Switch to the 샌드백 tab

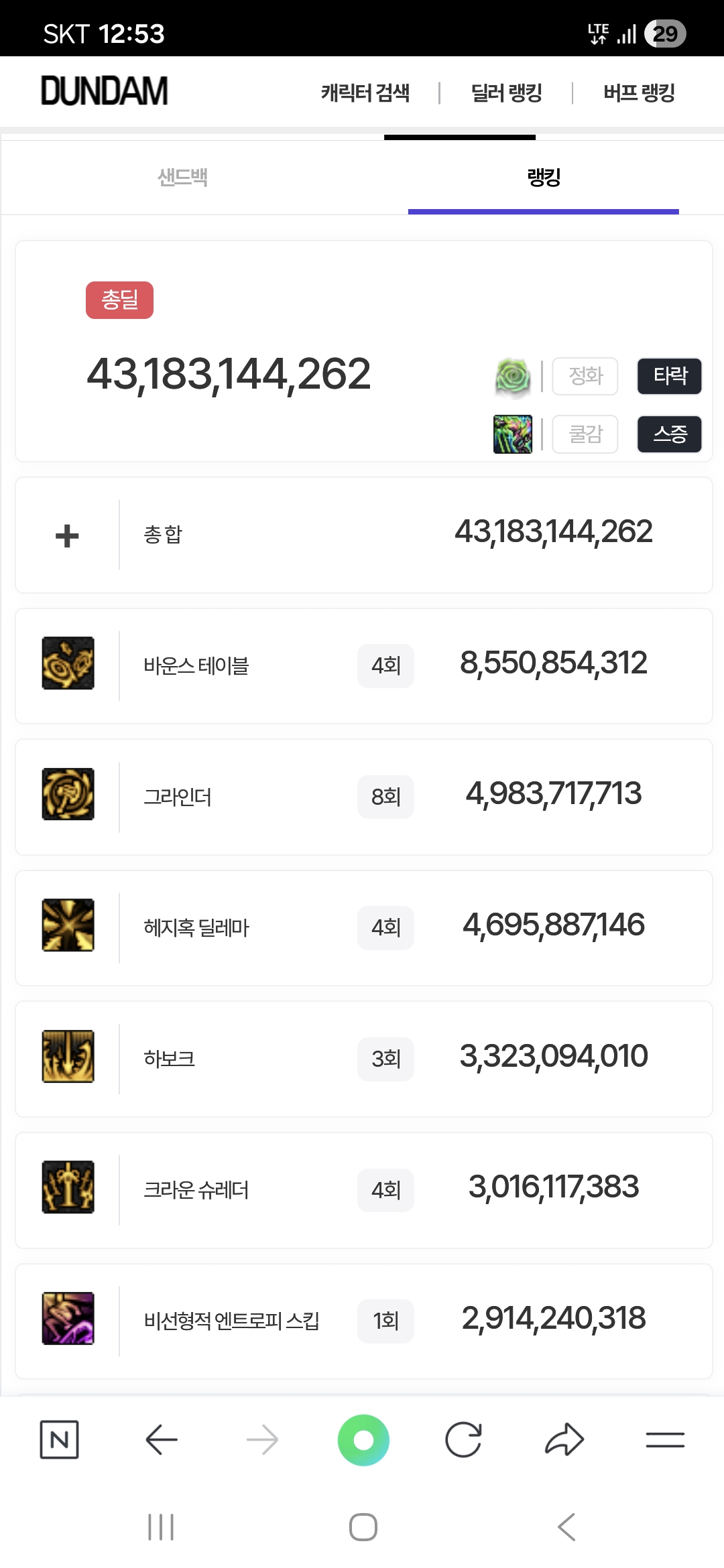coord(182,178)
